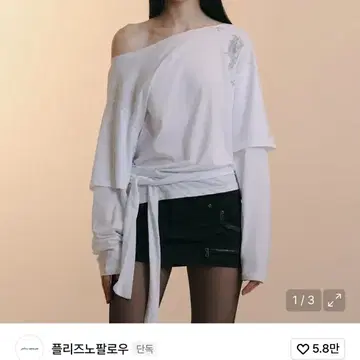Expand the product image to fullscreen
The height and width of the screenshot is (360, 360).
[x=334, y=300]
